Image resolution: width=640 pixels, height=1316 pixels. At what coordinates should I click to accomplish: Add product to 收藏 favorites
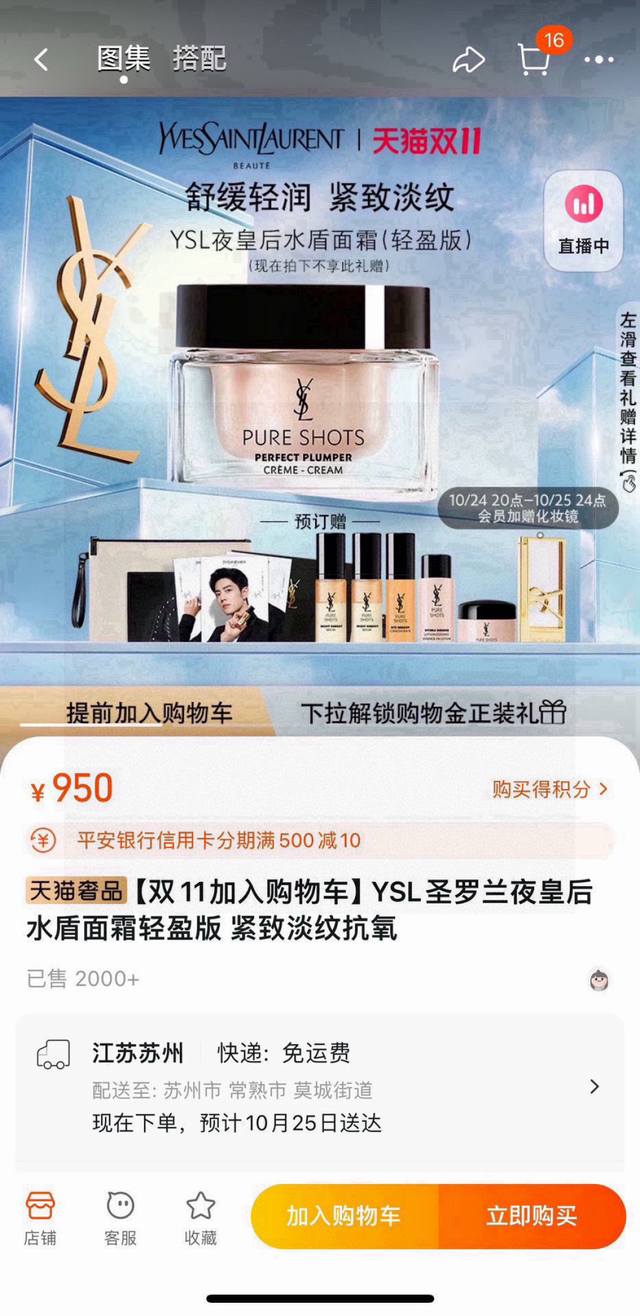pos(200,1218)
